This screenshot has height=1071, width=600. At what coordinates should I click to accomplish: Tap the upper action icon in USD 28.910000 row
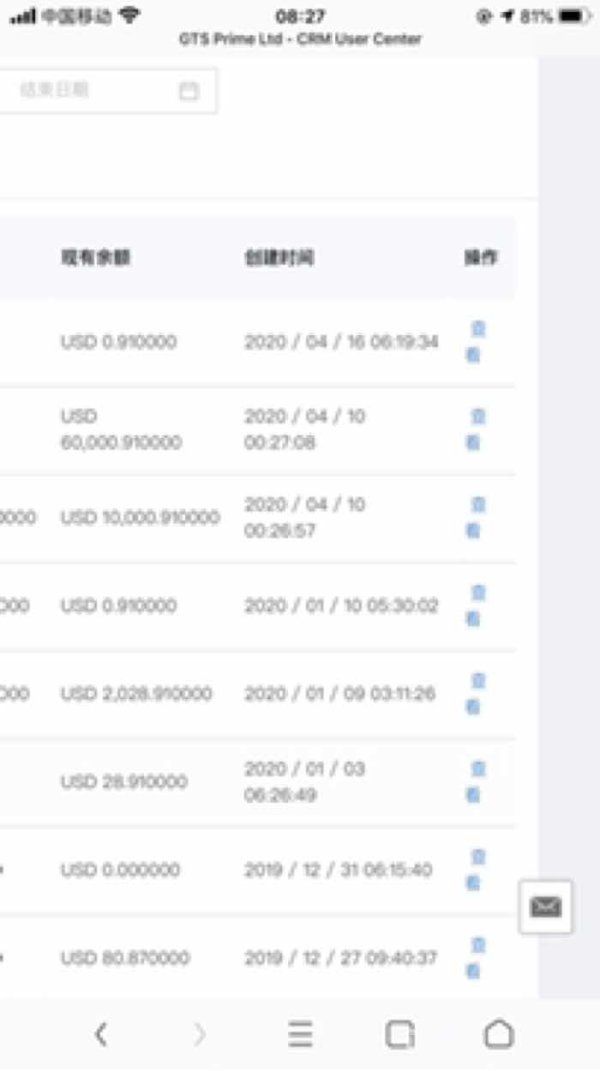[478, 769]
